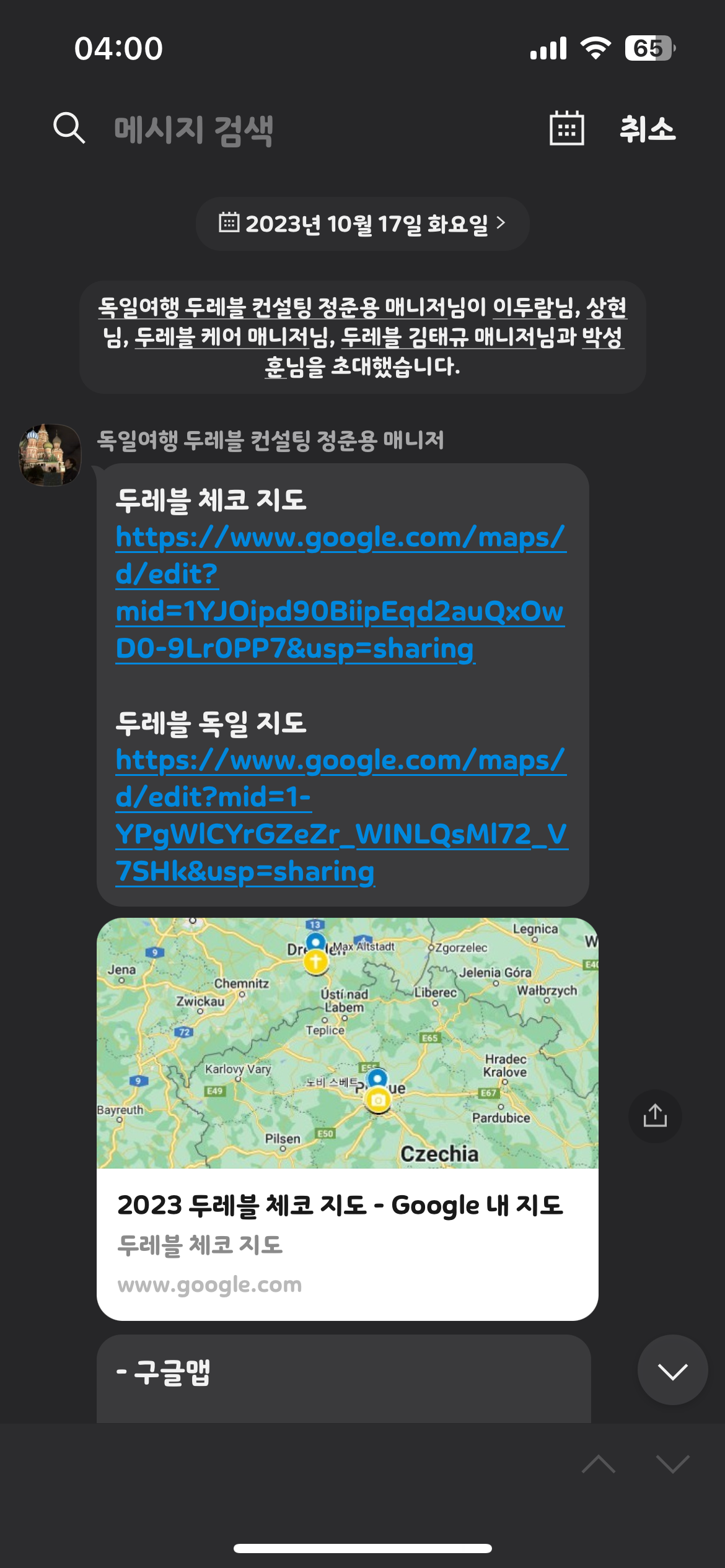Image resolution: width=725 pixels, height=1568 pixels.
Task: Open the 두레블 체코 지도 Google Maps link
Action: (x=340, y=593)
